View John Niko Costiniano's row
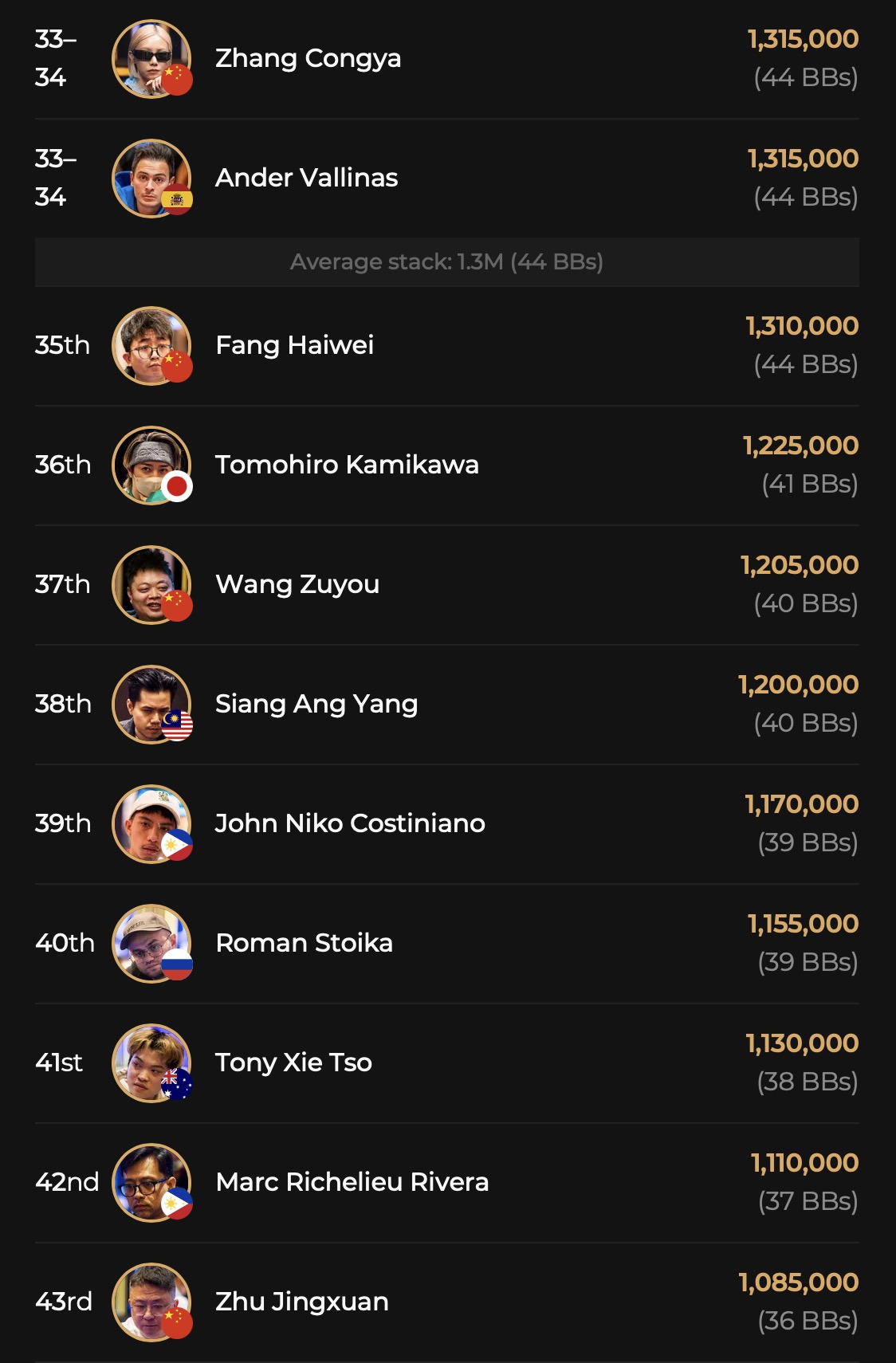 click(x=350, y=823)
